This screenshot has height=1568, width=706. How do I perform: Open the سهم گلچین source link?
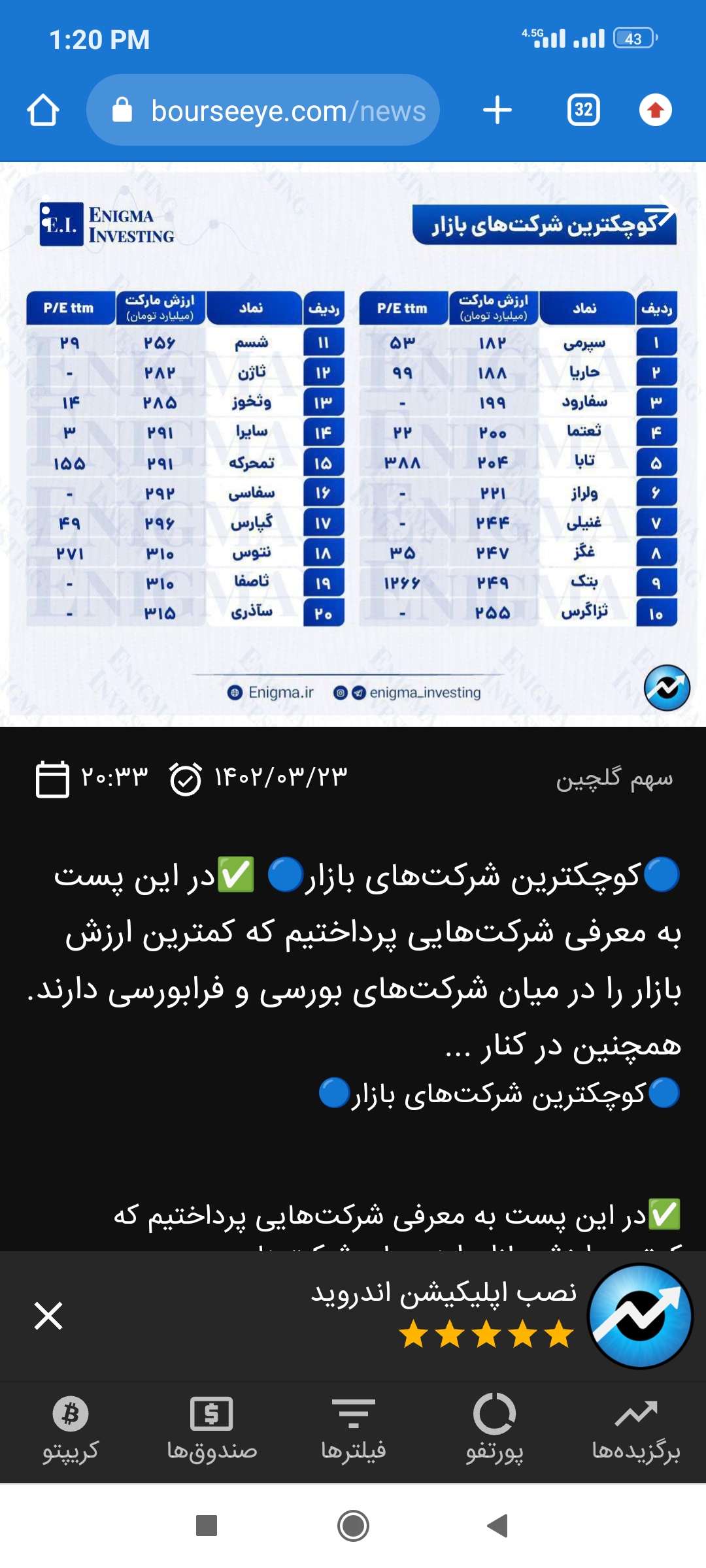[614, 779]
